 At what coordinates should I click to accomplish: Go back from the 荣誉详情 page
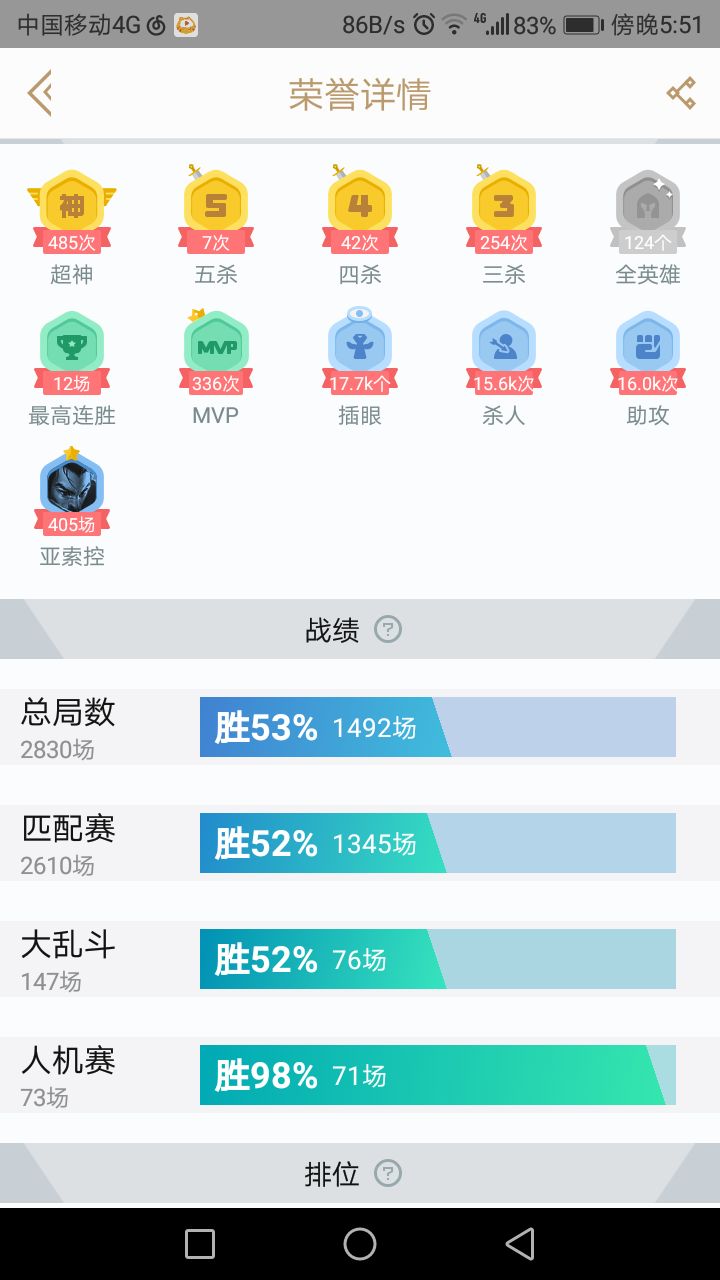click(x=40, y=94)
